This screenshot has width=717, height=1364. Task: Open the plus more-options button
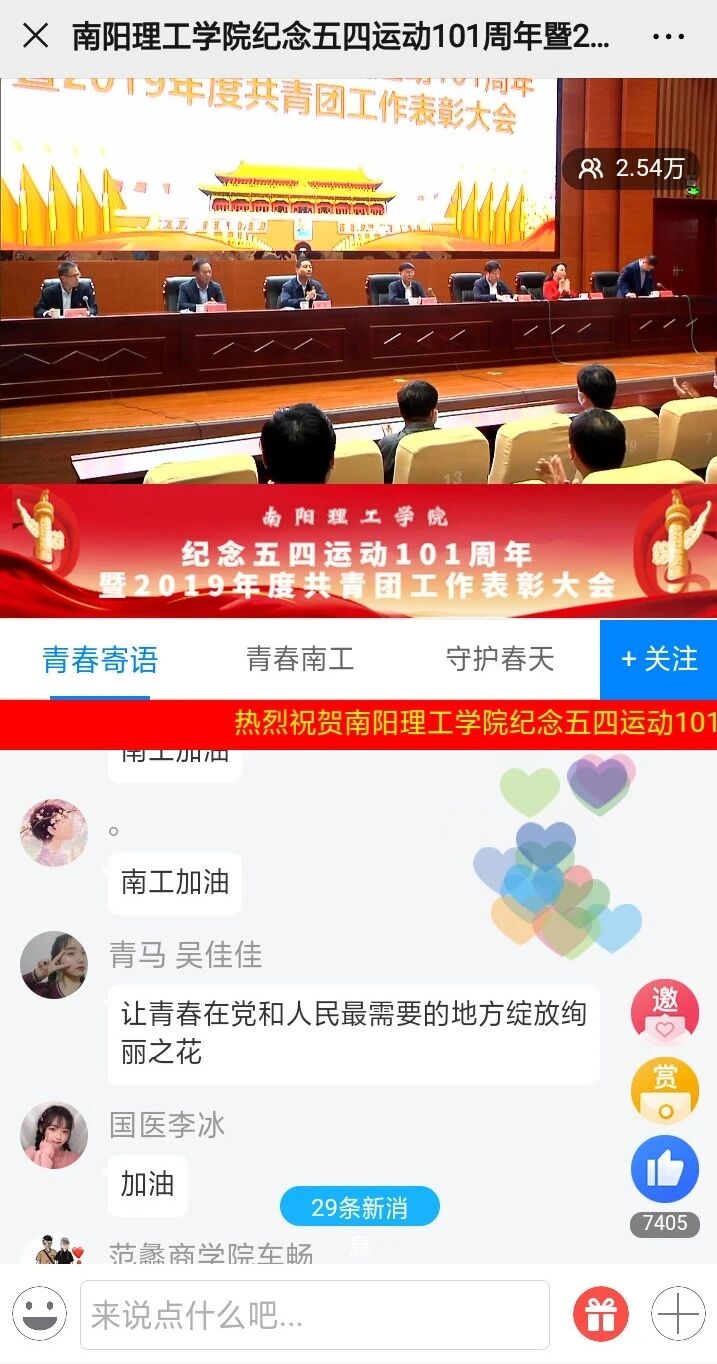(x=678, y=1314)
